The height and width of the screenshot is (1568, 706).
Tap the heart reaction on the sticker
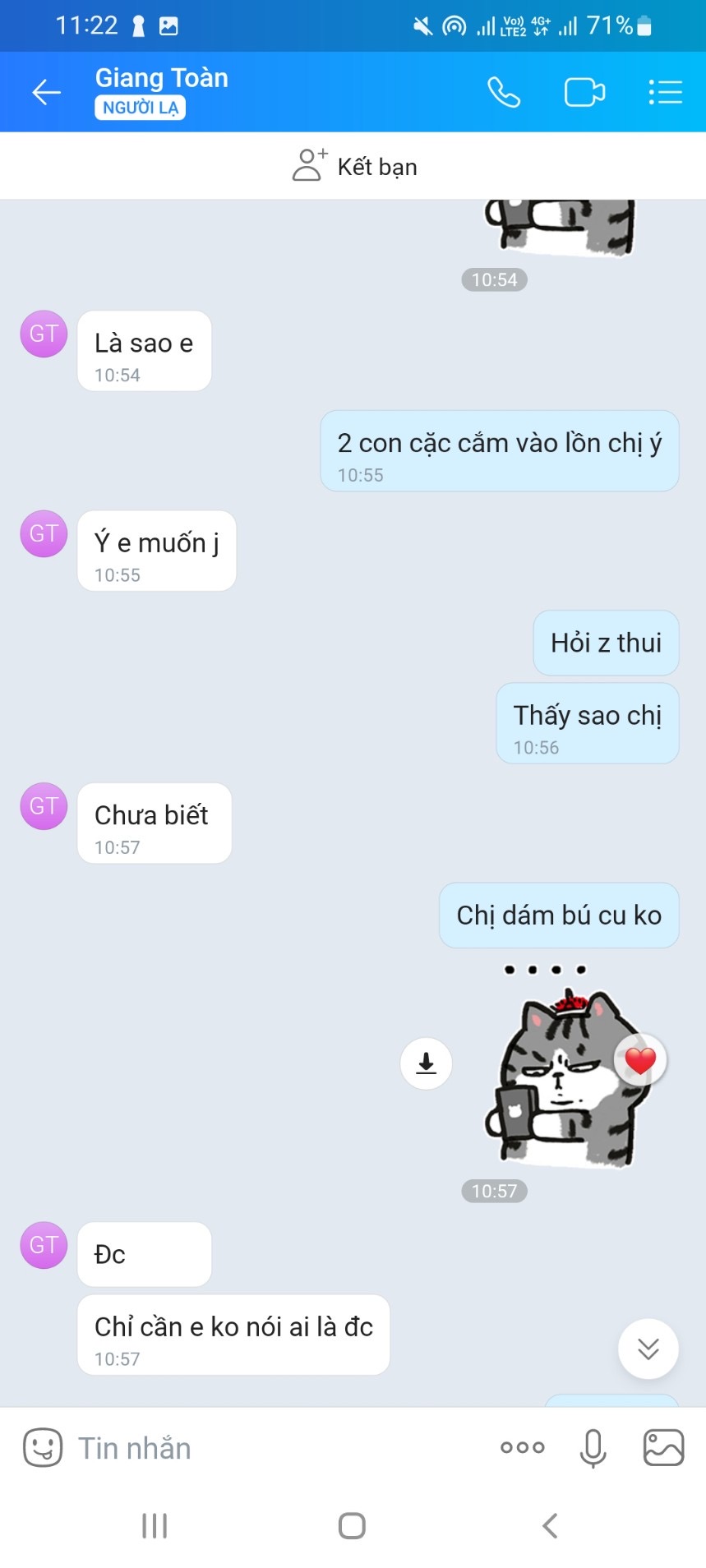640,1060
